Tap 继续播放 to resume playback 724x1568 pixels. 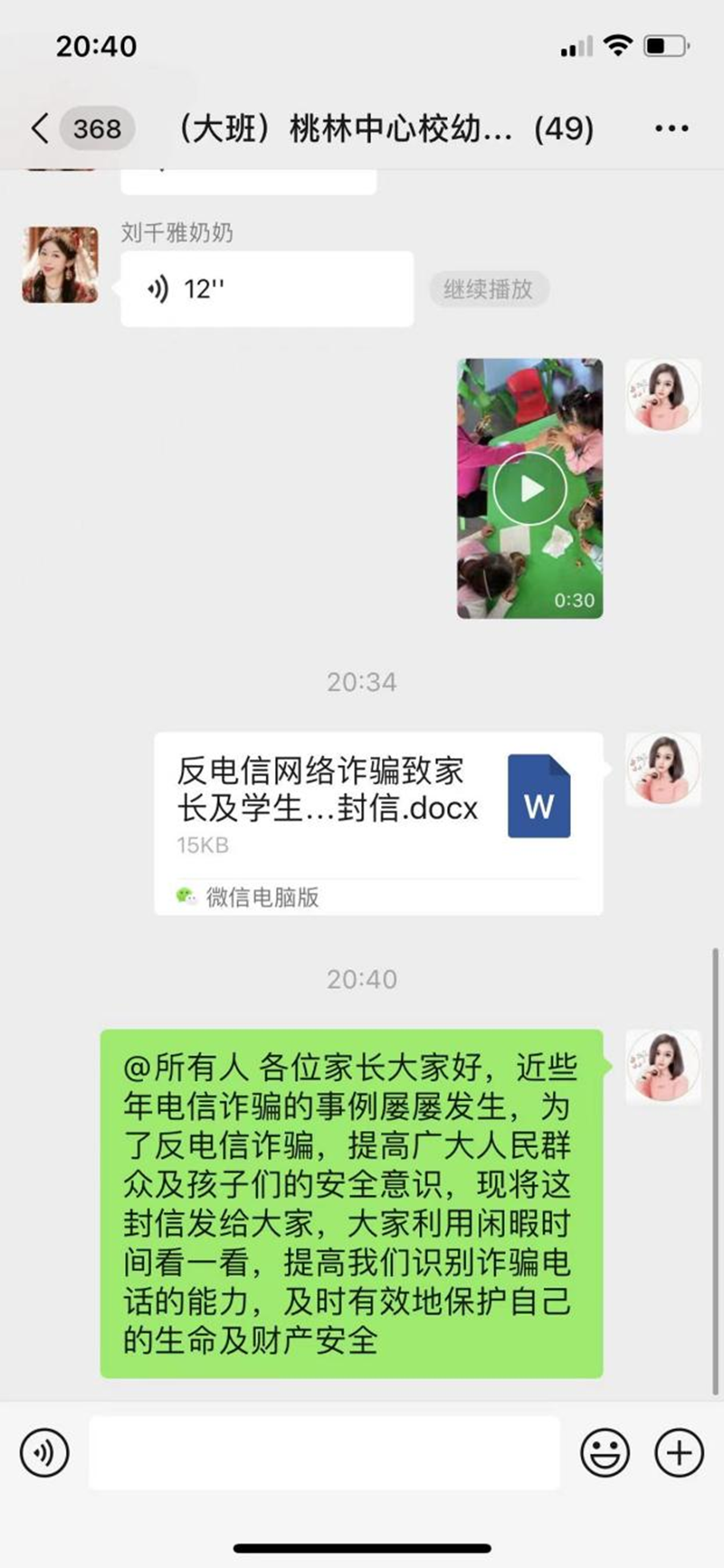[x=489, y=290]
